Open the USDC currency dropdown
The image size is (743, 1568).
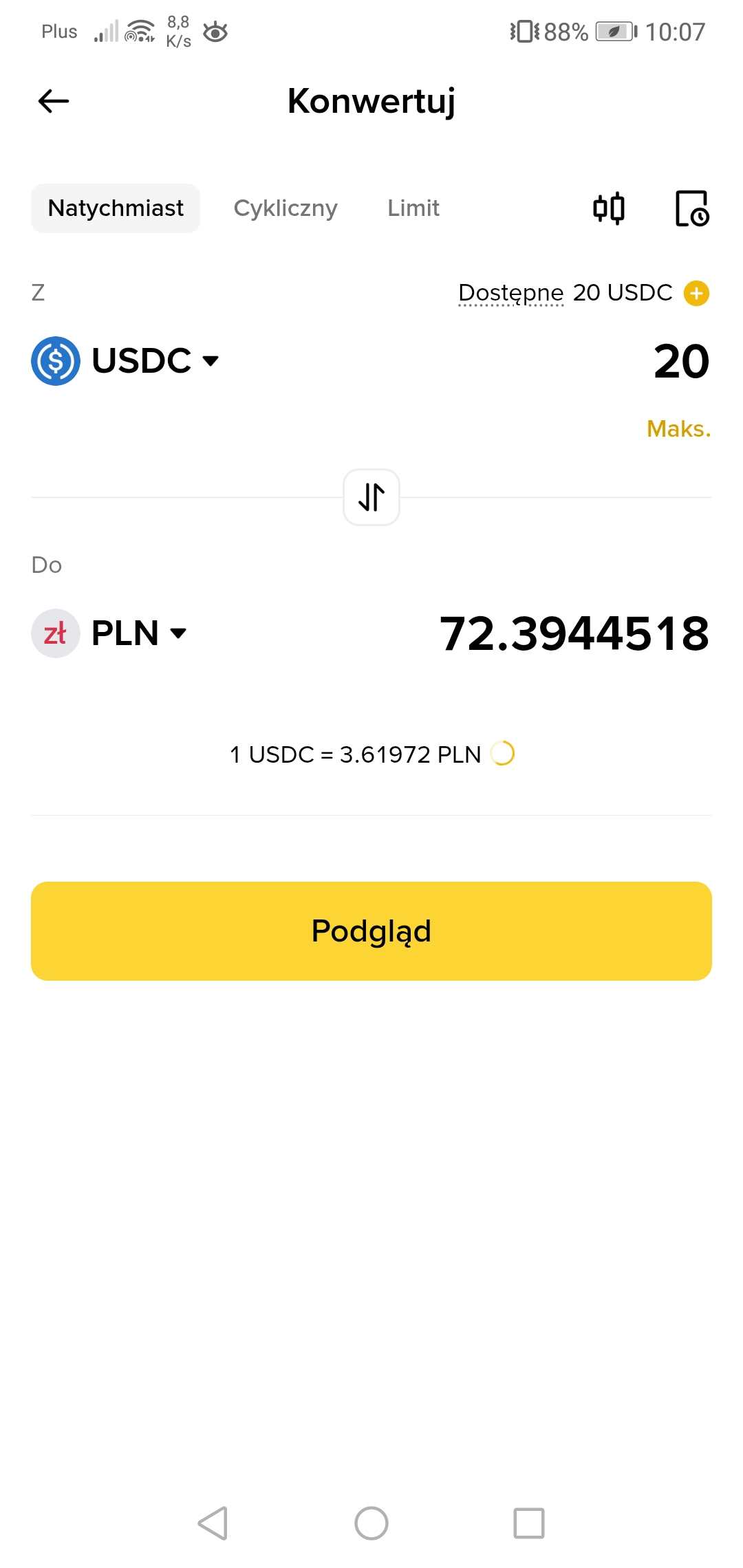coord(125,361)
